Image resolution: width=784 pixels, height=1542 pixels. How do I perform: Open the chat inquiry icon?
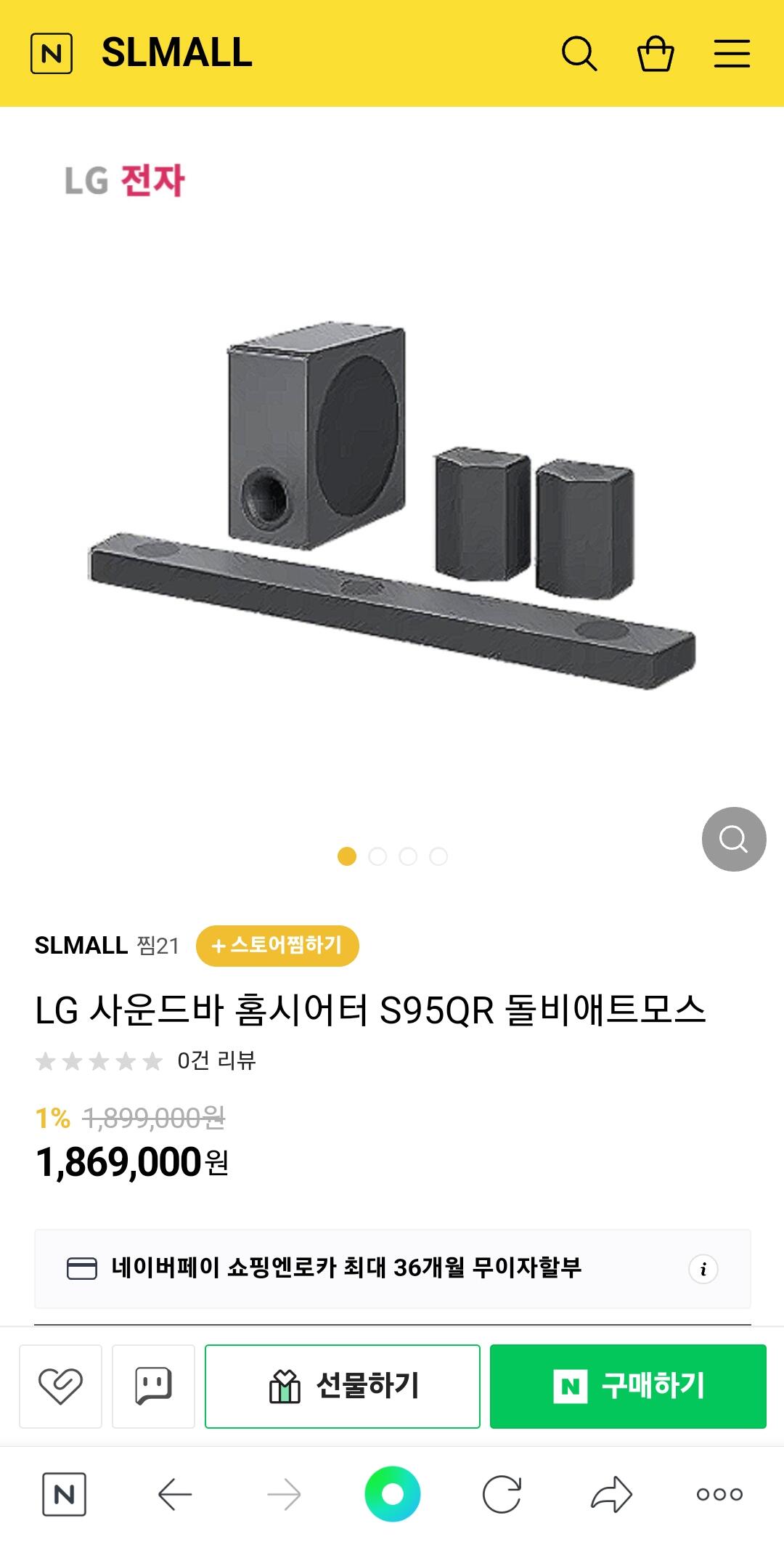(x=153, y=1386)
